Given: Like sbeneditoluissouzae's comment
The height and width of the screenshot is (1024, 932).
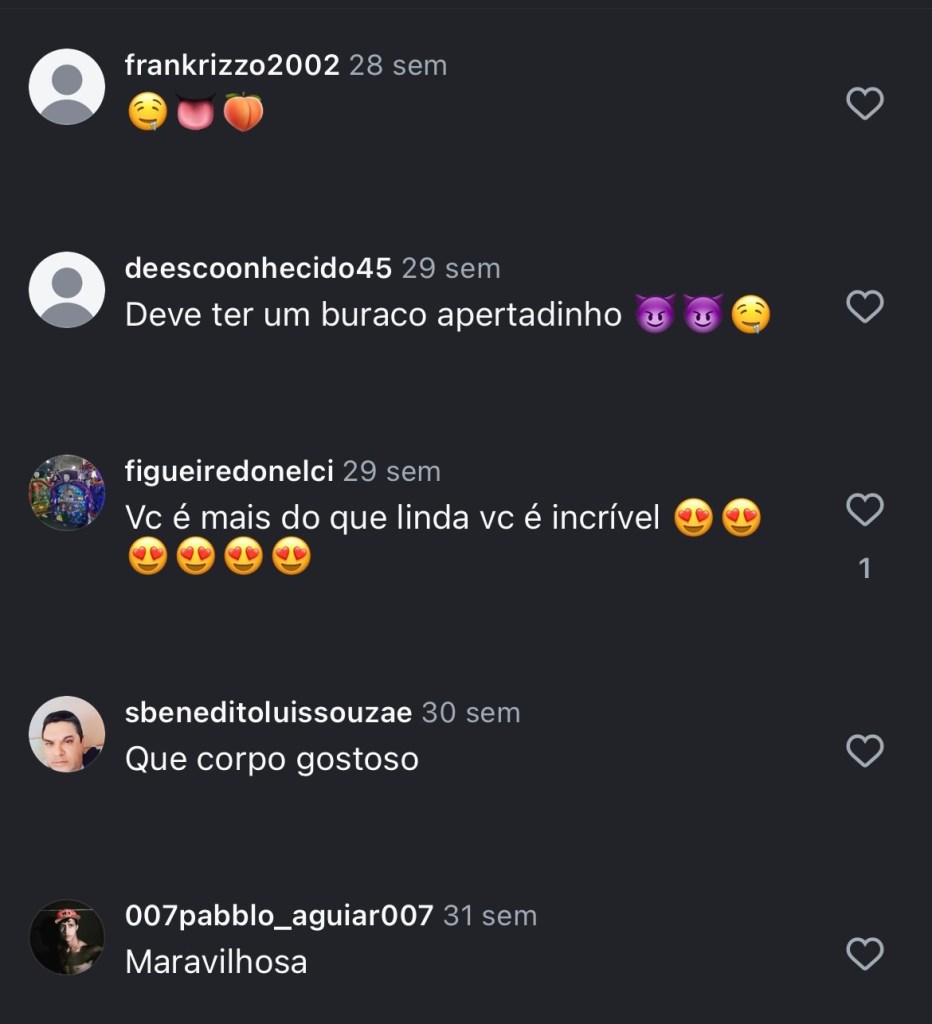Looking at the screenshot, I should (x=864, y=750).
